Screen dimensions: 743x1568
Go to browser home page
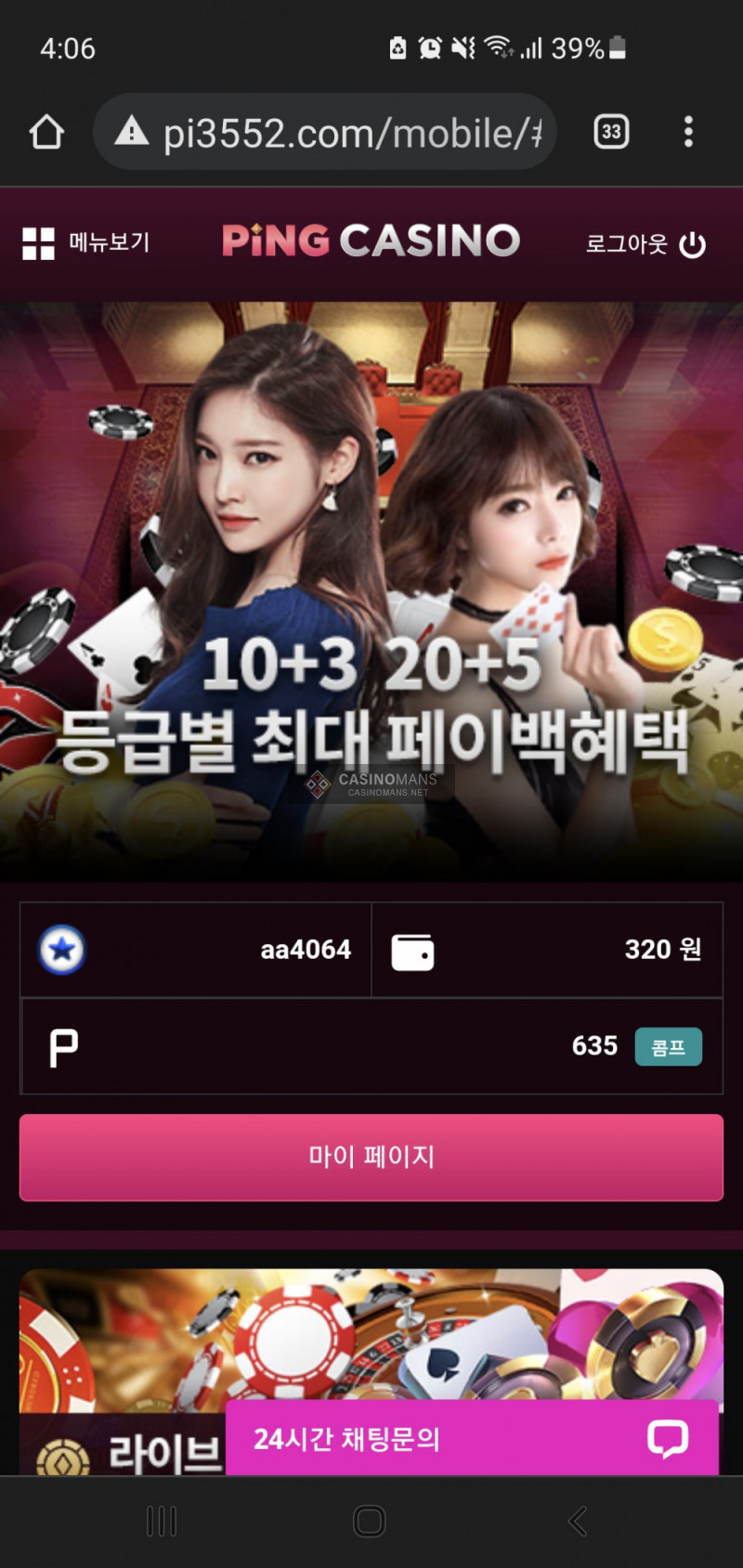[46, 132]
